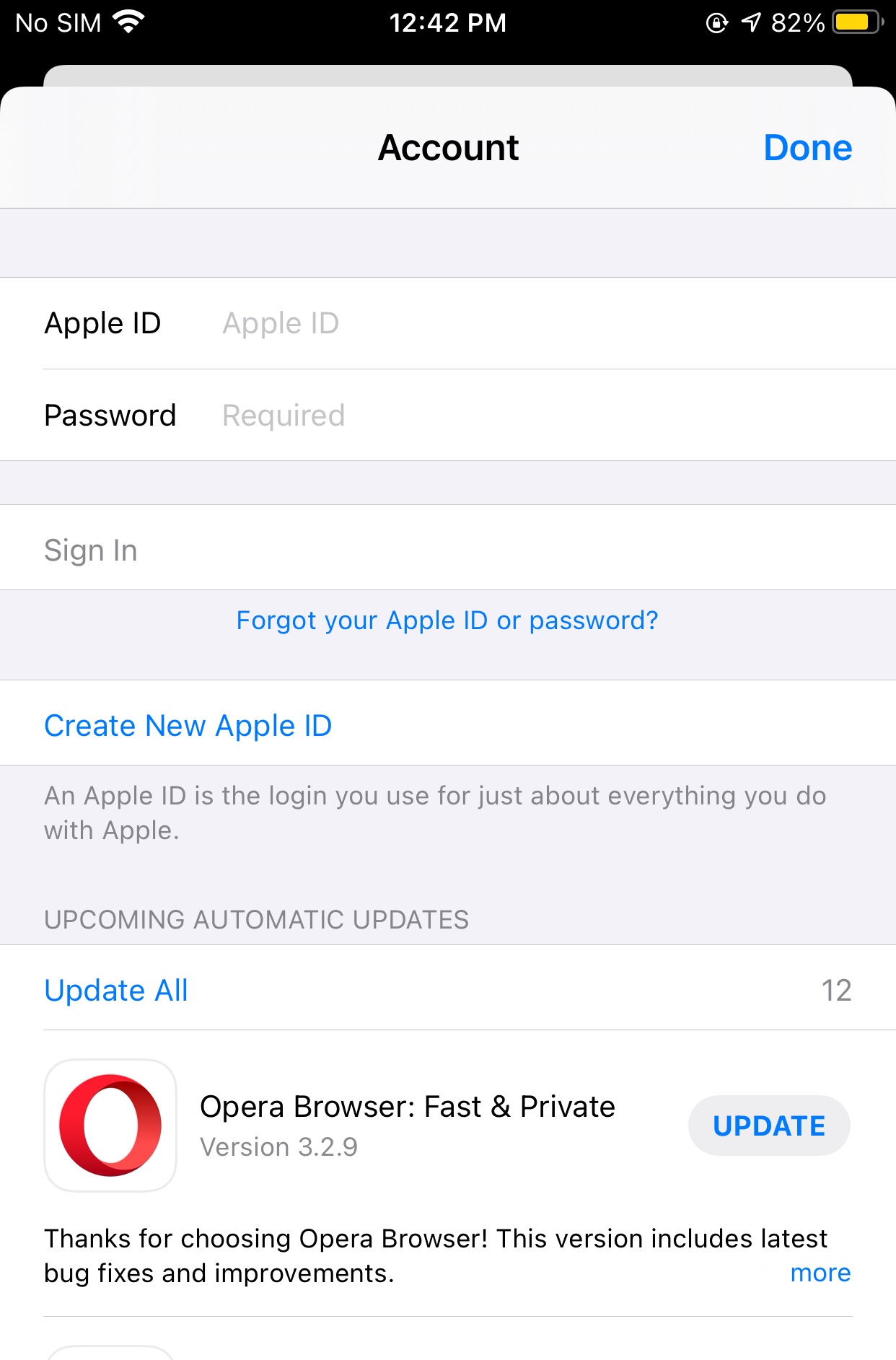This screenshot has width=896, height=1360.
Task: Open Forgot your Apple ID or password link
Action: point(447,620)
